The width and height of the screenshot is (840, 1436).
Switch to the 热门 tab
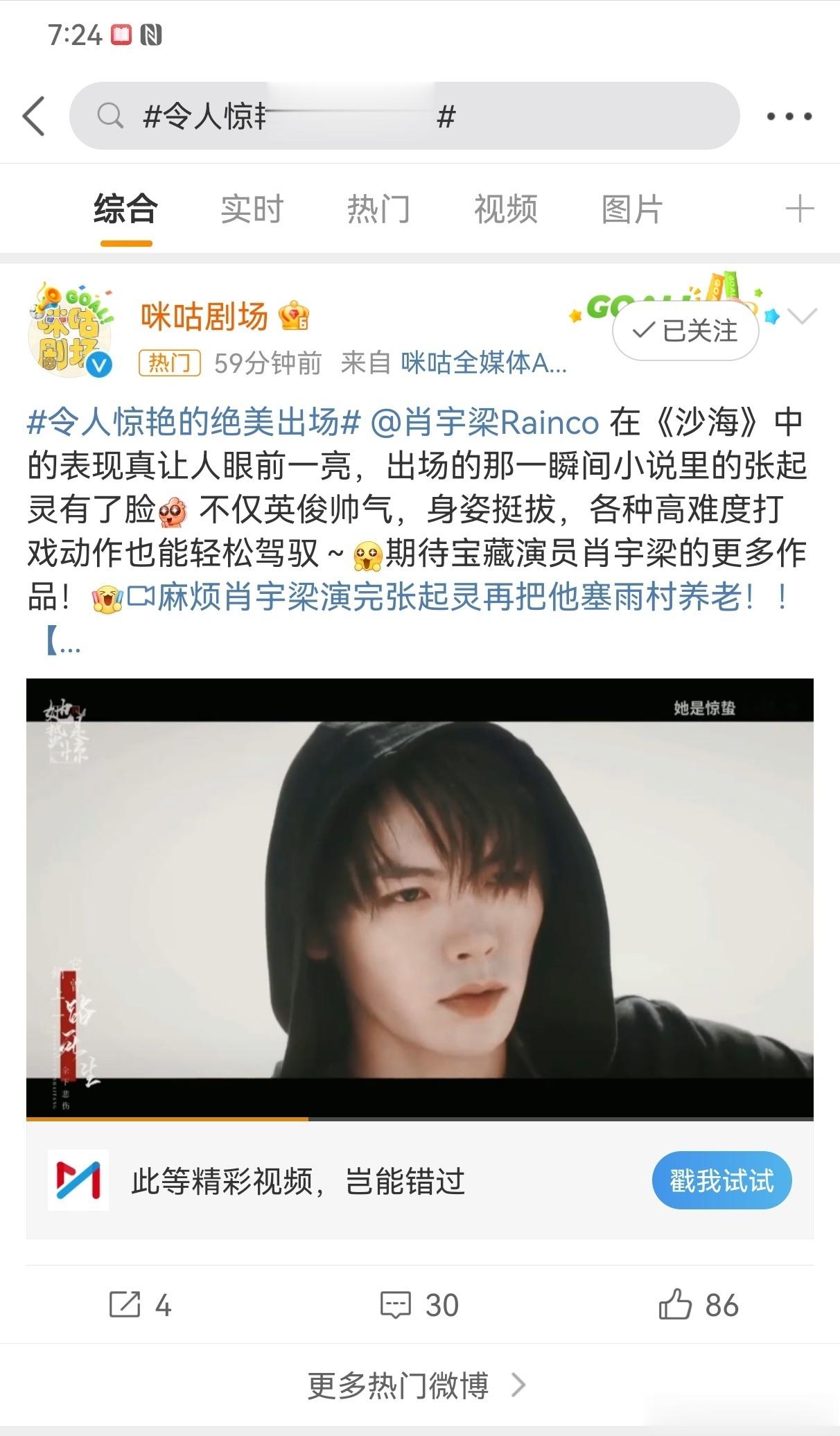coord(378,209)
